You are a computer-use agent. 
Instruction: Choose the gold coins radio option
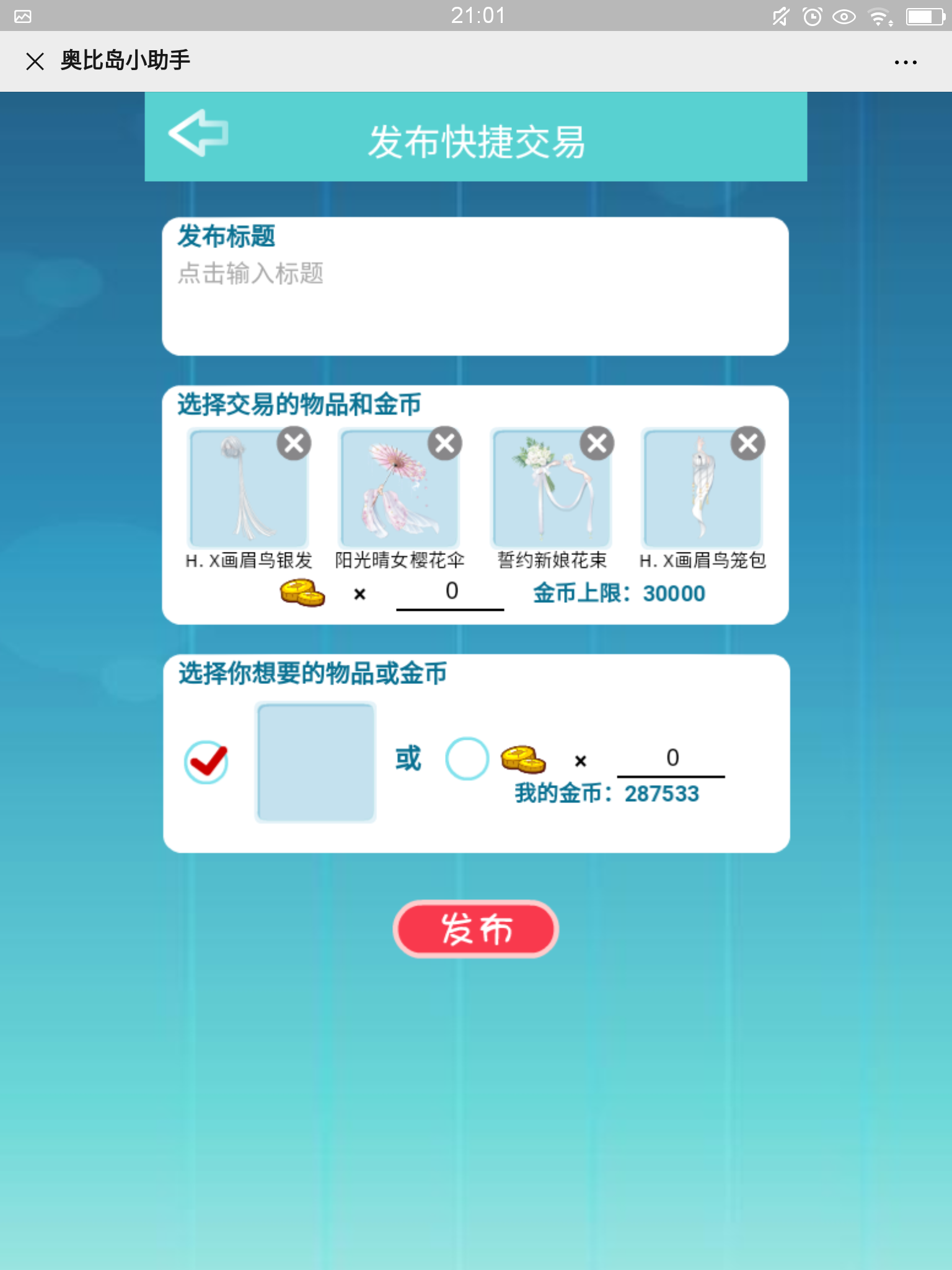click(x=467, y=758)
